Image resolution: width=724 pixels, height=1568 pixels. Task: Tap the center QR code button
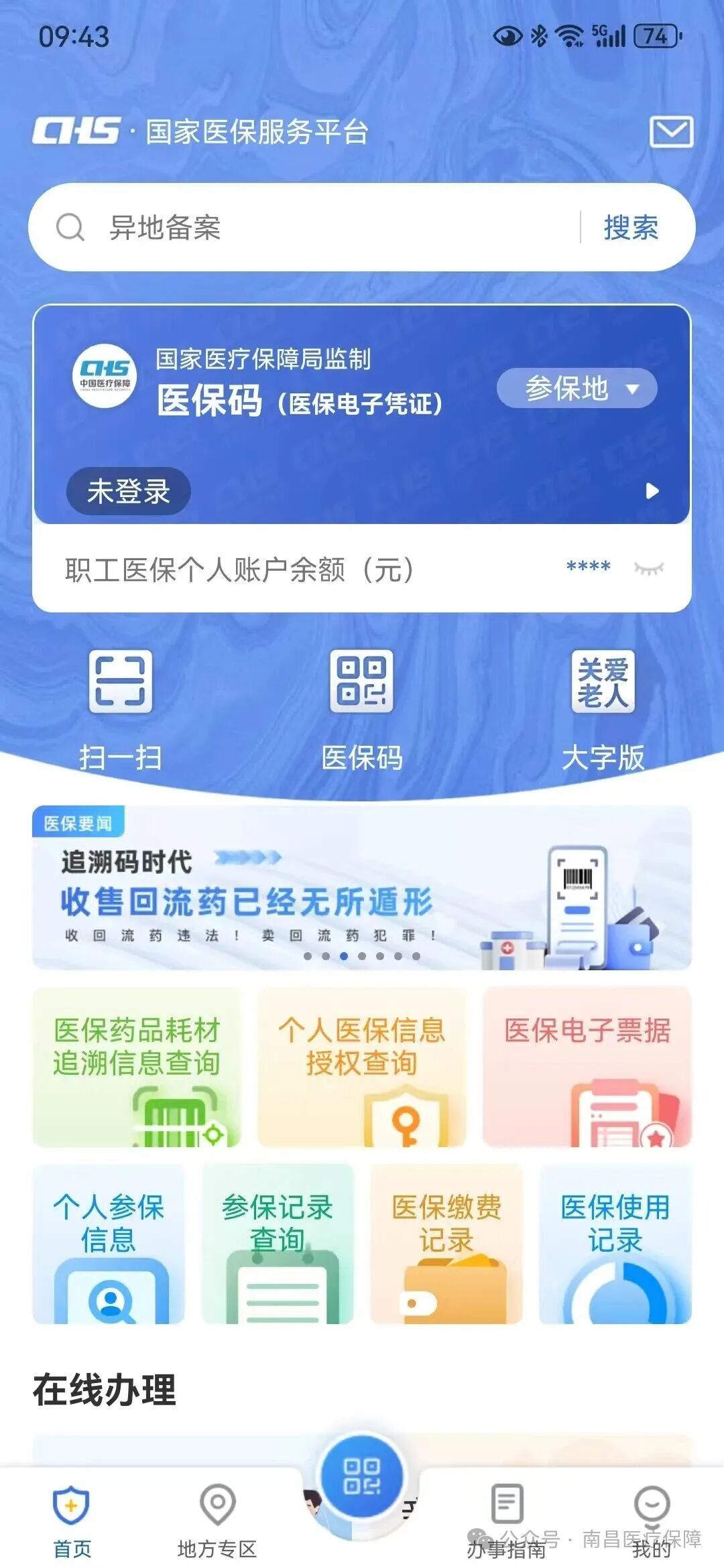coord(362,1476)
